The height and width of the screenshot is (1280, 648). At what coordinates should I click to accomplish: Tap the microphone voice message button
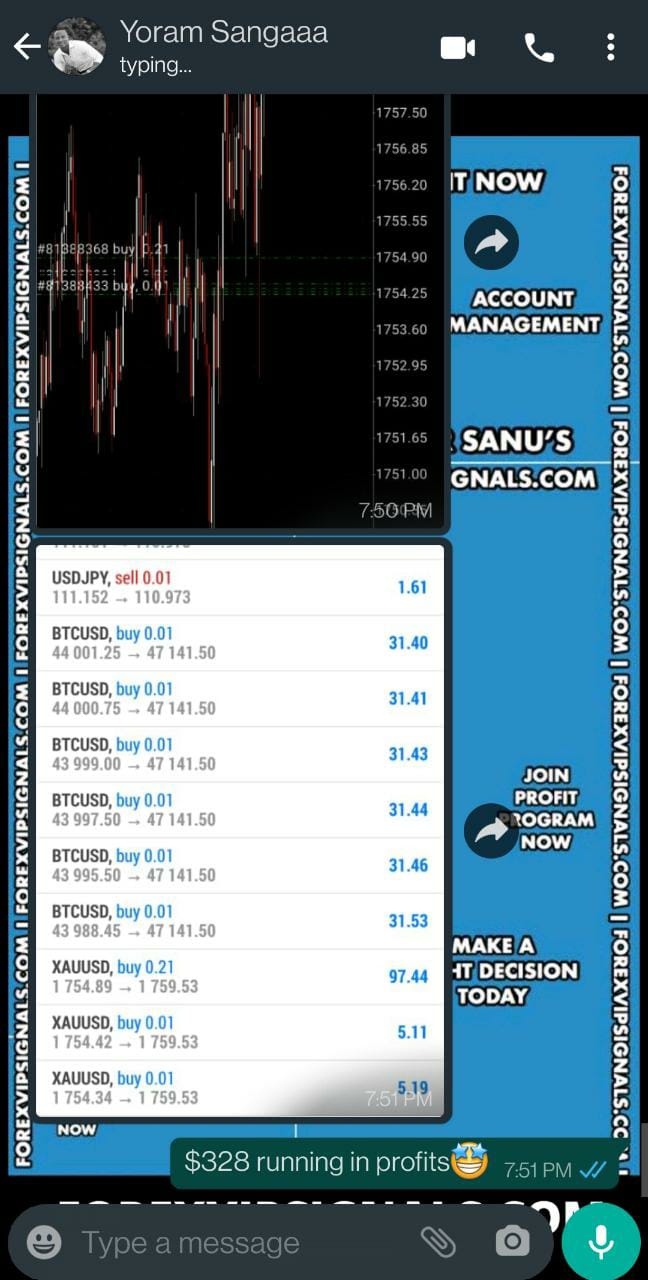coord(601,1242)
